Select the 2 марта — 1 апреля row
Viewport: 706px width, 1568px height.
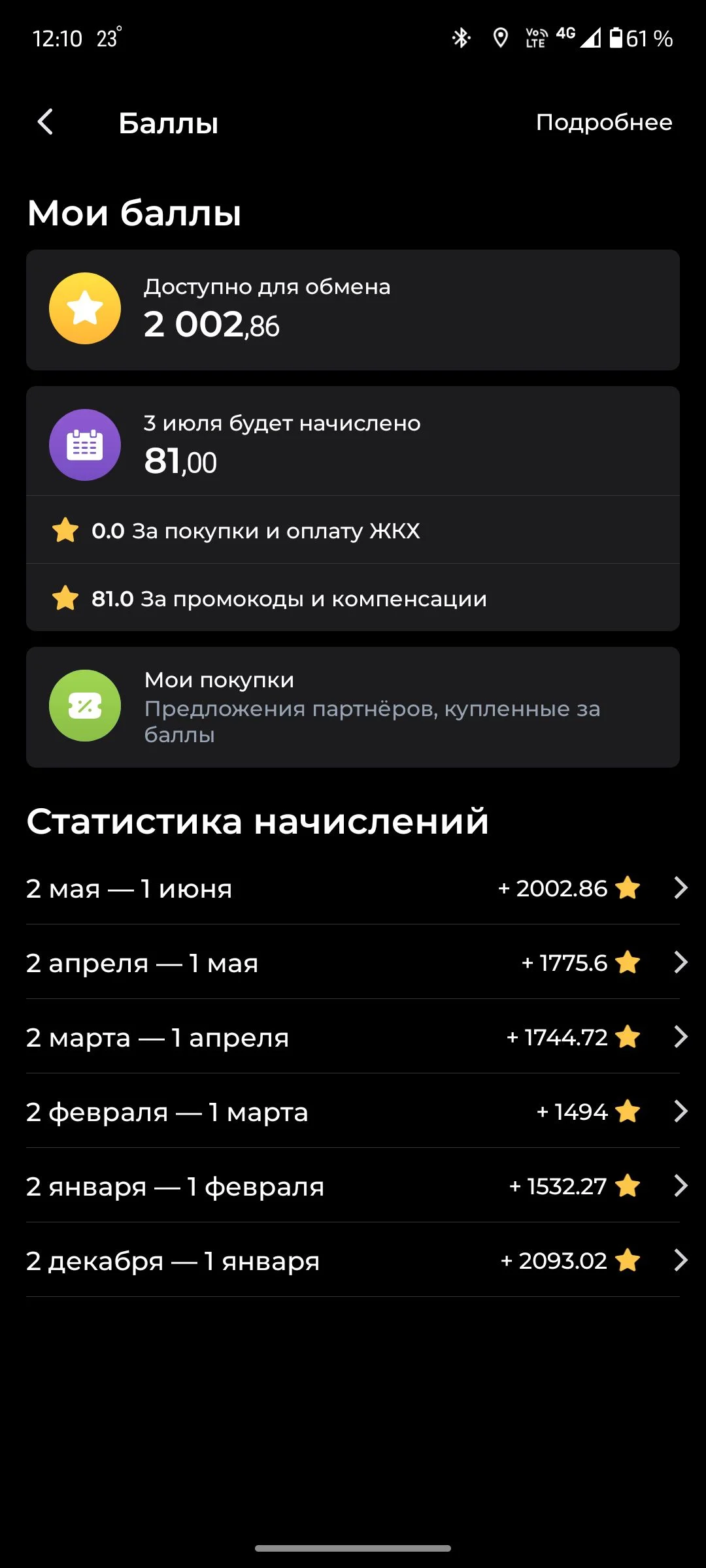pyautogui.click(x=353, y=1037)
